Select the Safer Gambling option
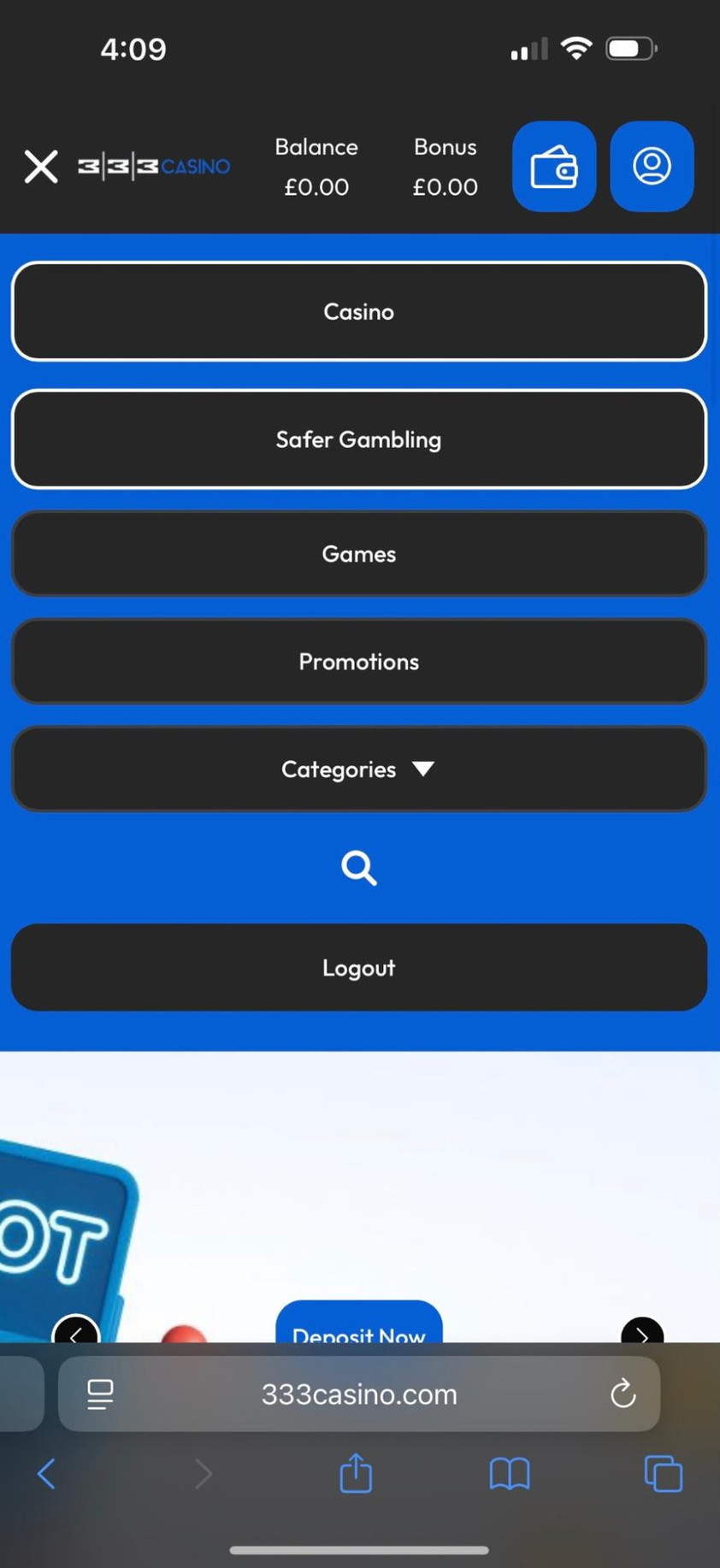The image size is (720, 1568). (358, 439)
